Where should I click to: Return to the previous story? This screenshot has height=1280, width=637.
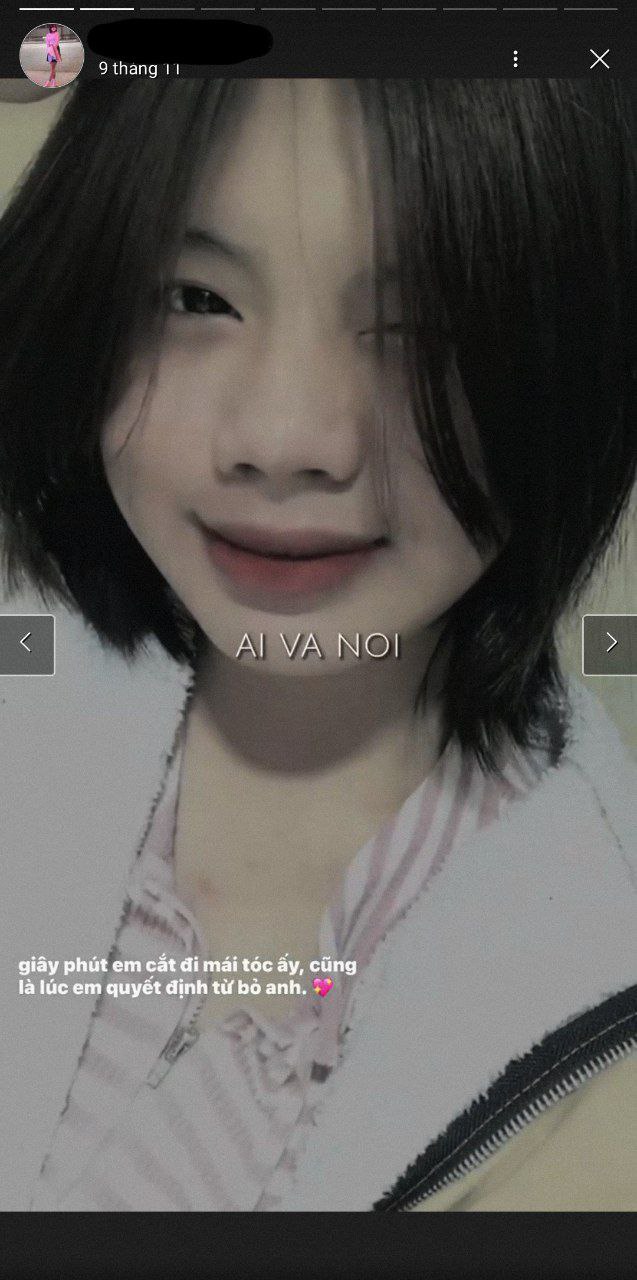[27, 644]
